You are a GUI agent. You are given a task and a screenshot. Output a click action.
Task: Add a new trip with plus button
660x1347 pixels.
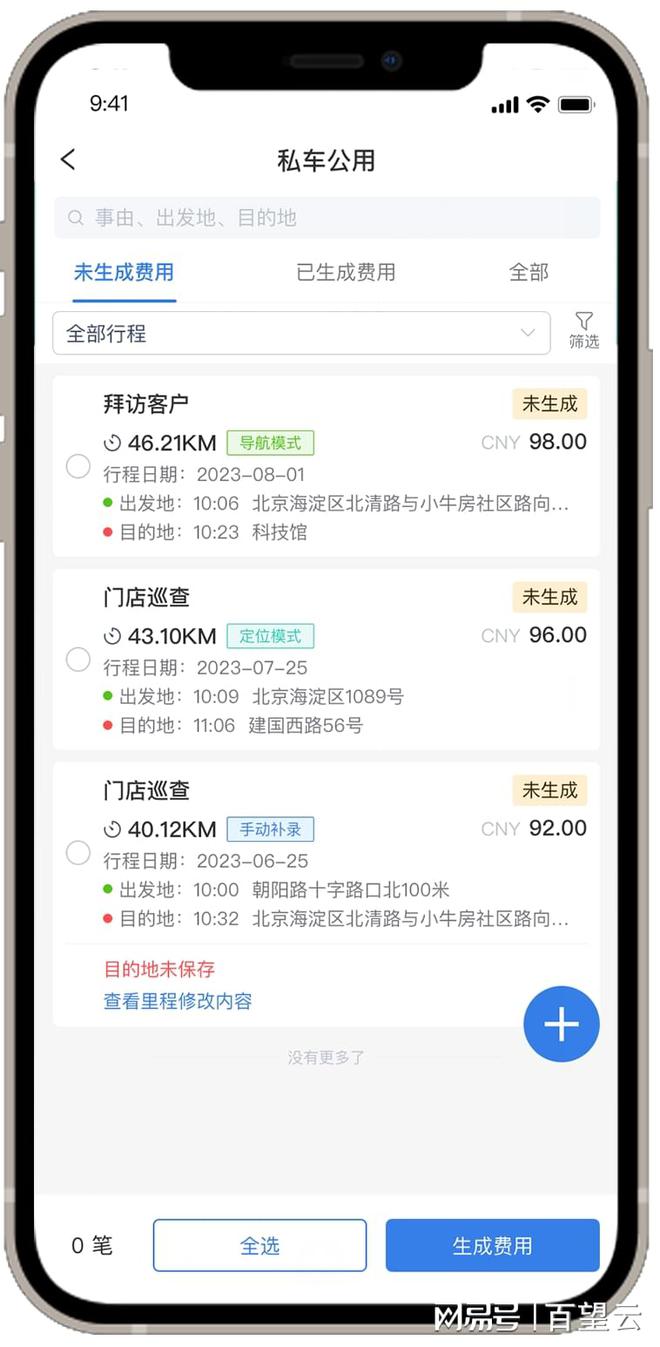pos(561,1024)
